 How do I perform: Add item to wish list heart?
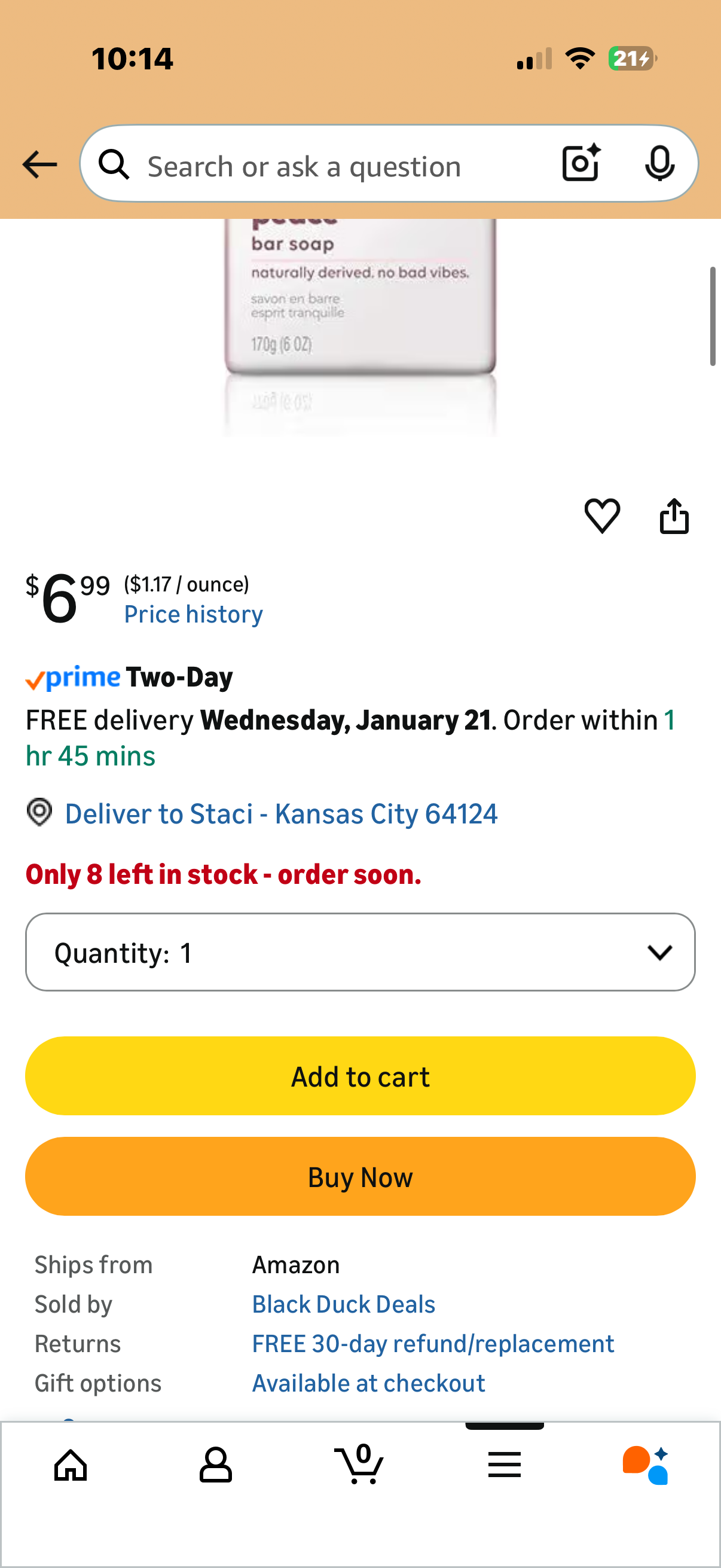602,516
